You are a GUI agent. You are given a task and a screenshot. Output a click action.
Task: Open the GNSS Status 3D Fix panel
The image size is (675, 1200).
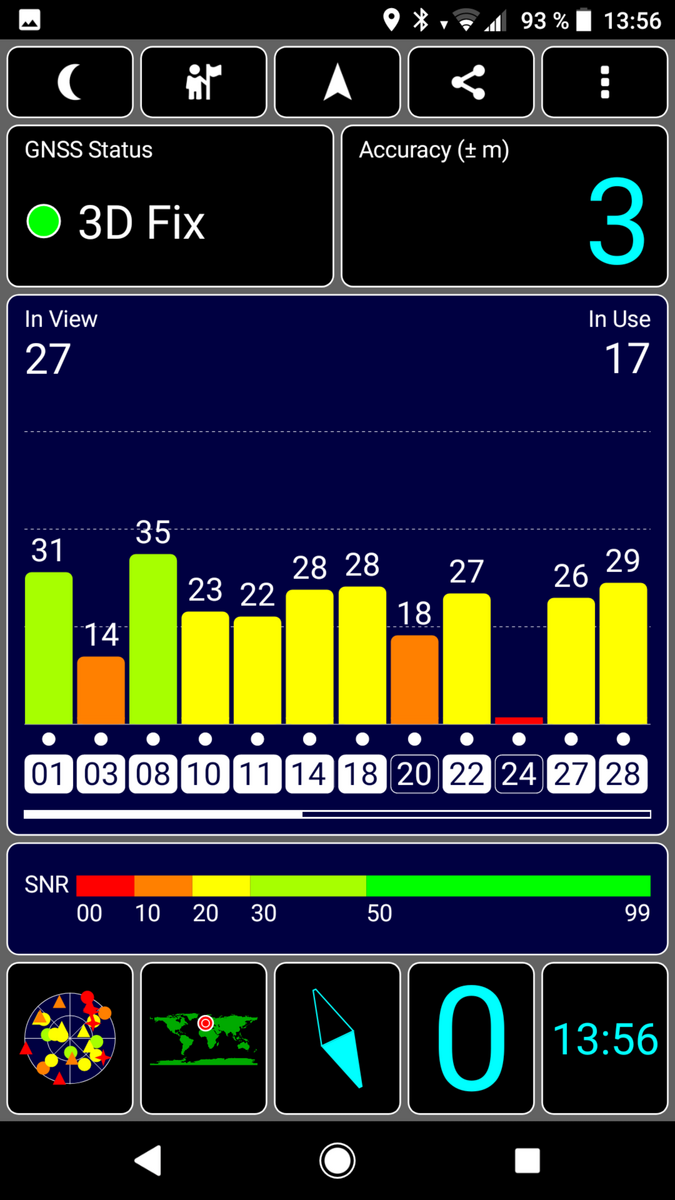coord(170,206)
